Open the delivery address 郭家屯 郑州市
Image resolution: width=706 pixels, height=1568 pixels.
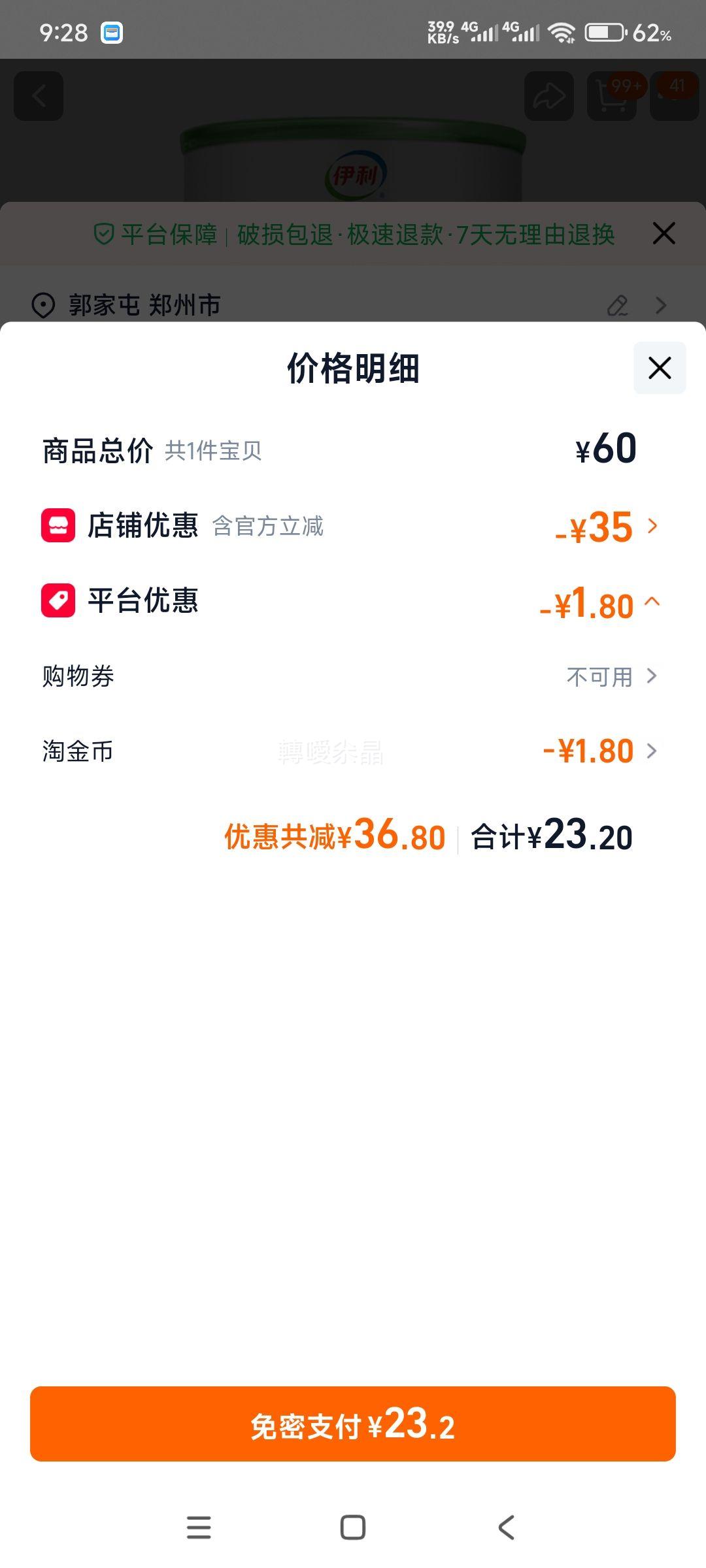click(x=145, y=305)
